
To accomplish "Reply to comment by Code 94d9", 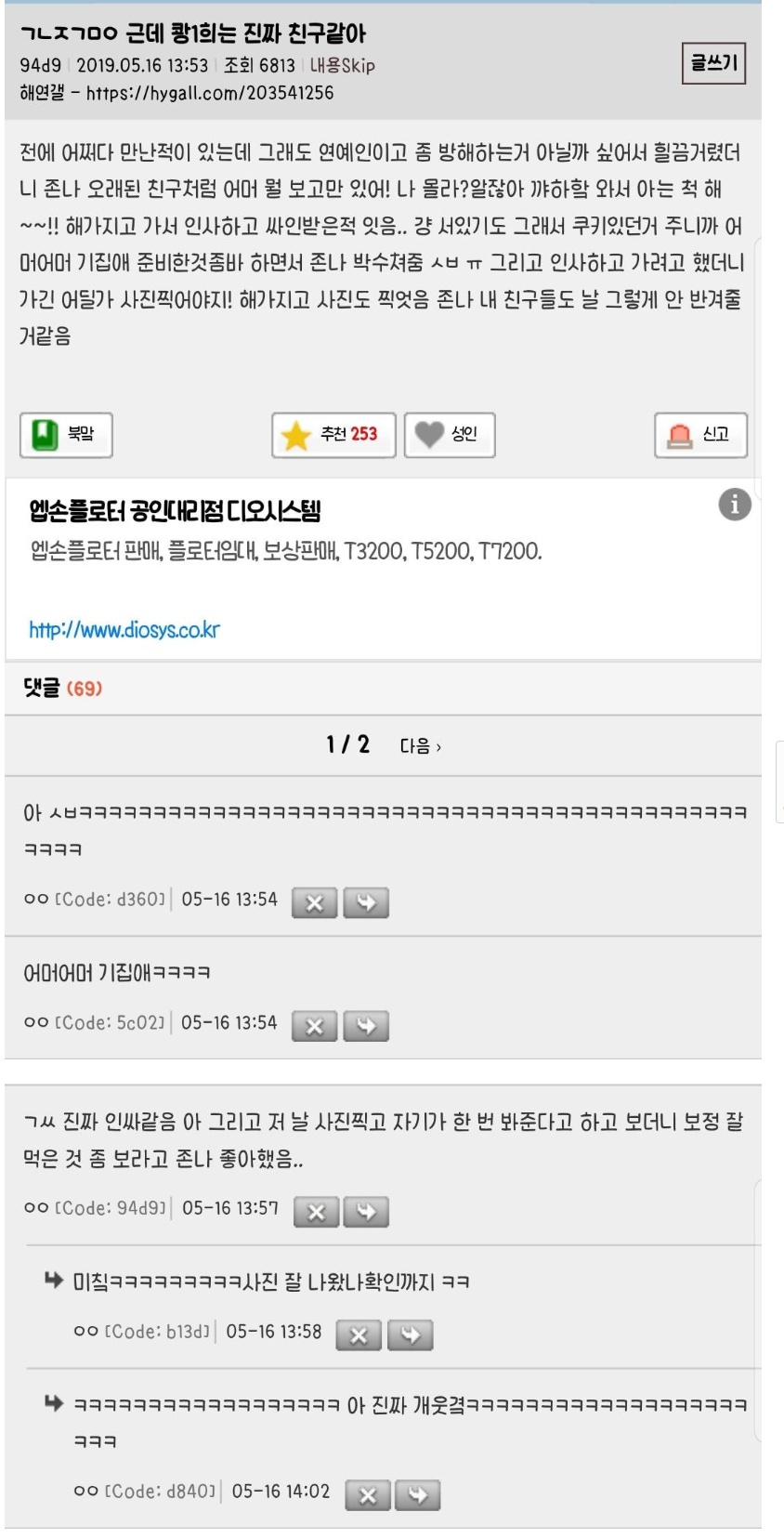I will pyautogui.click(x=366, y=1212).
